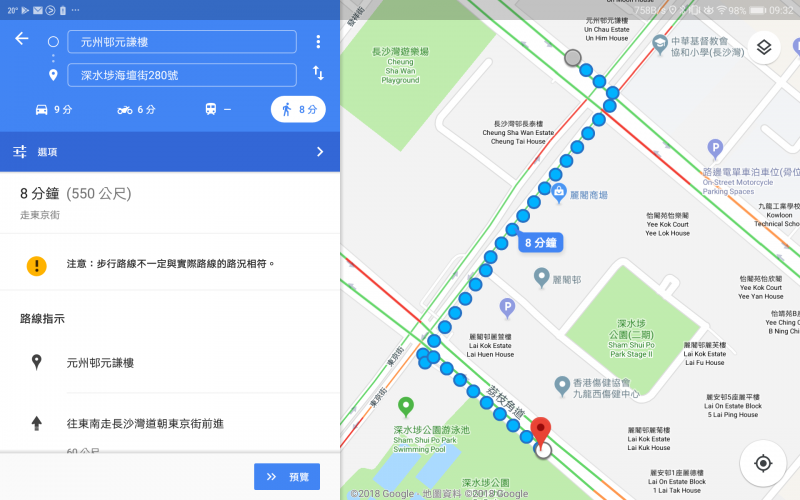Tap the 8 分鐘 route label on map
Screen dimensions: 800x500
pos(539,242)
